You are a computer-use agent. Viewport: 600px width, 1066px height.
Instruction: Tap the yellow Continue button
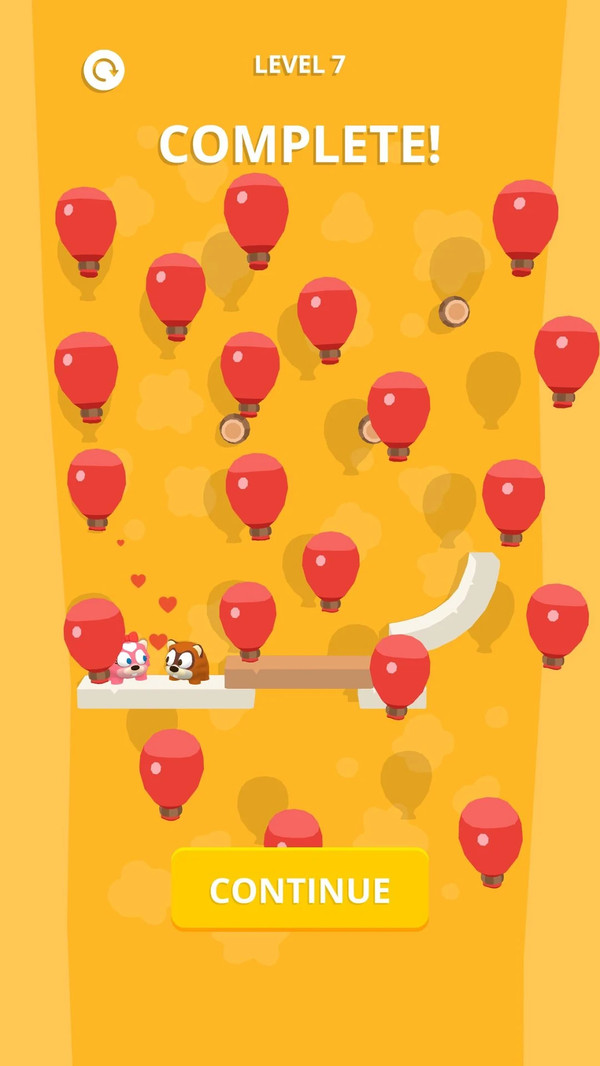[300, 889]
